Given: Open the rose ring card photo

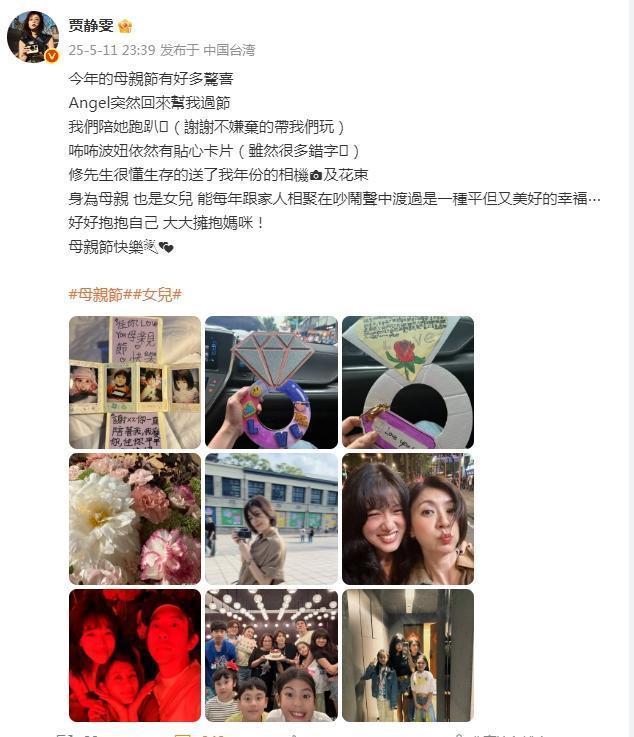Looking at the screenshot, I should [408, 382].
